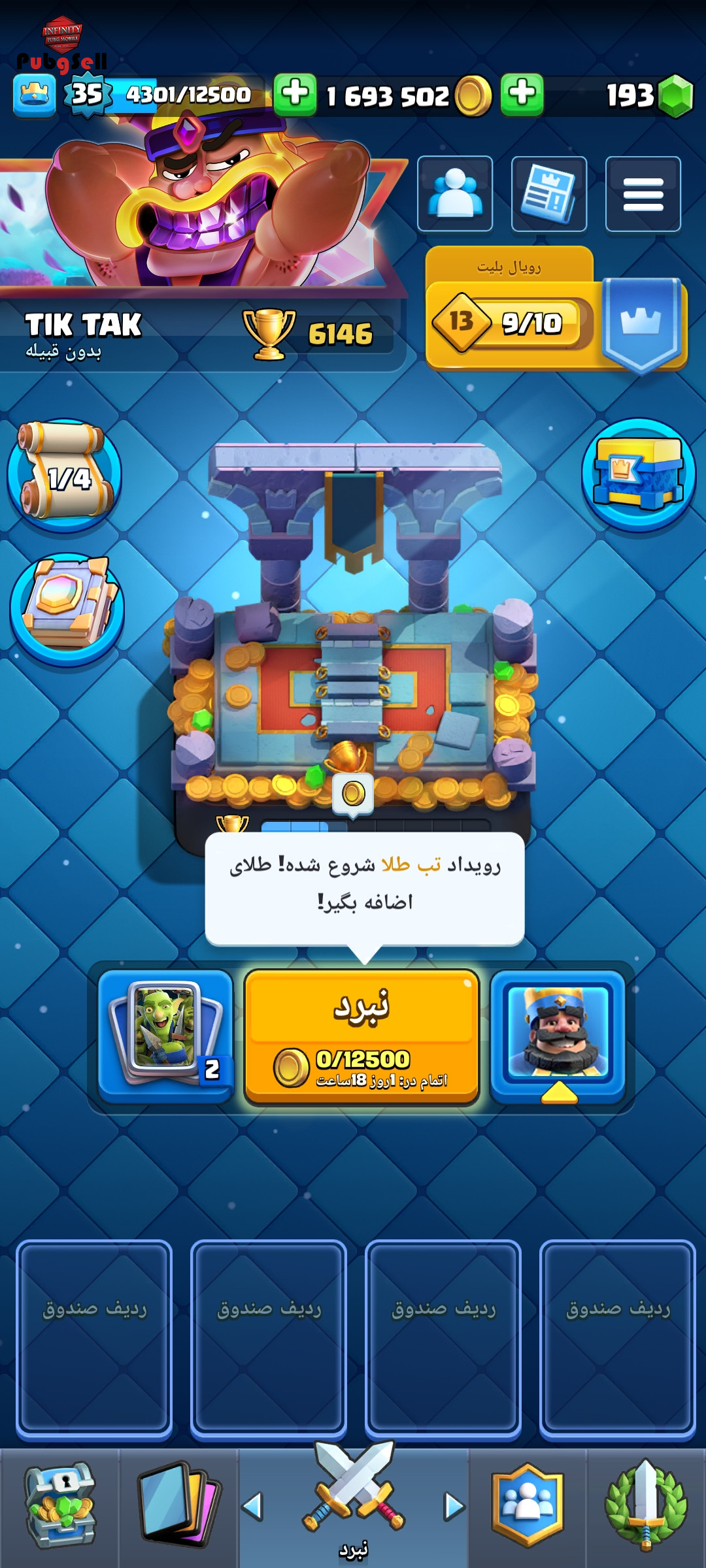This screenshot has height=1568, width=706.
Task: Open the magic book collection icon
Action: tap(67, 609)
